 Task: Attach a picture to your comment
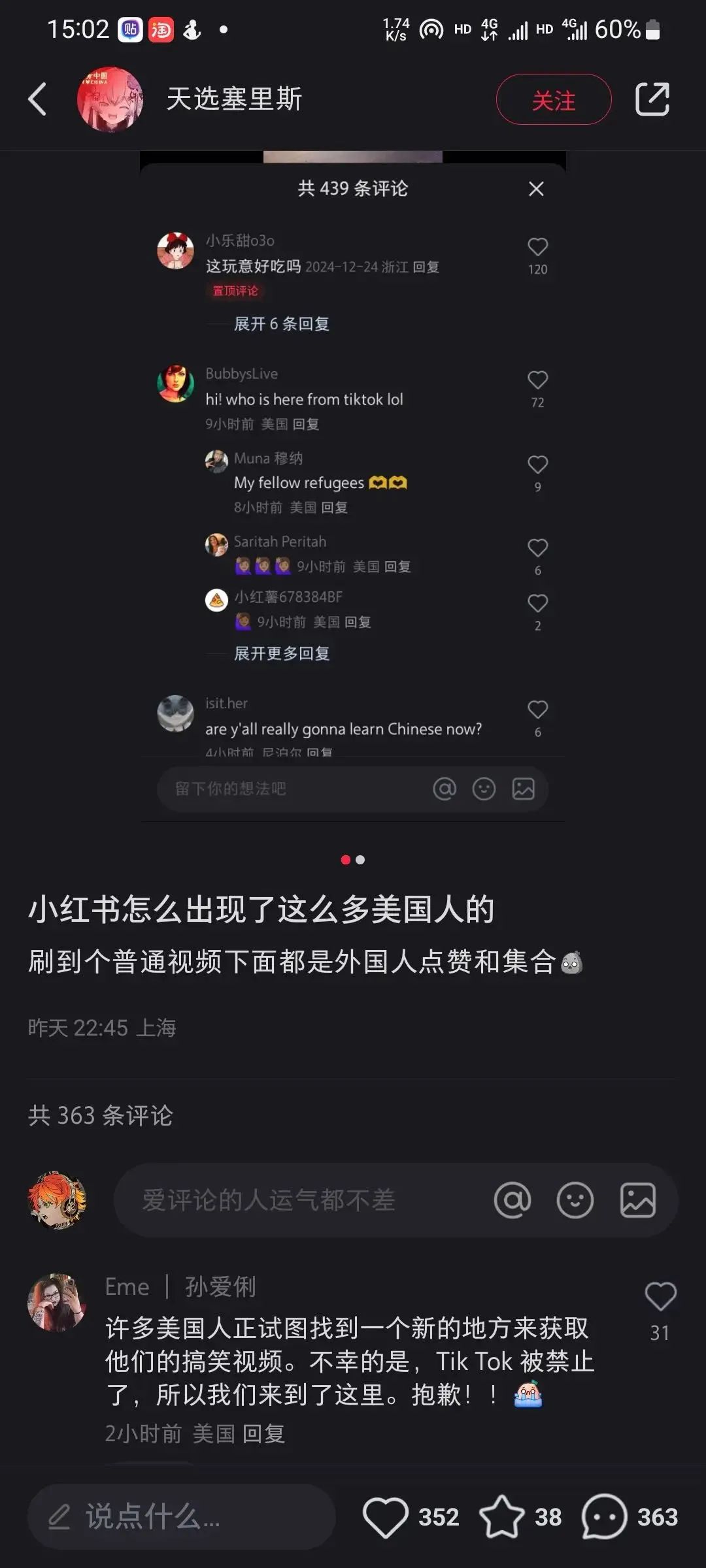[637, 1200]
